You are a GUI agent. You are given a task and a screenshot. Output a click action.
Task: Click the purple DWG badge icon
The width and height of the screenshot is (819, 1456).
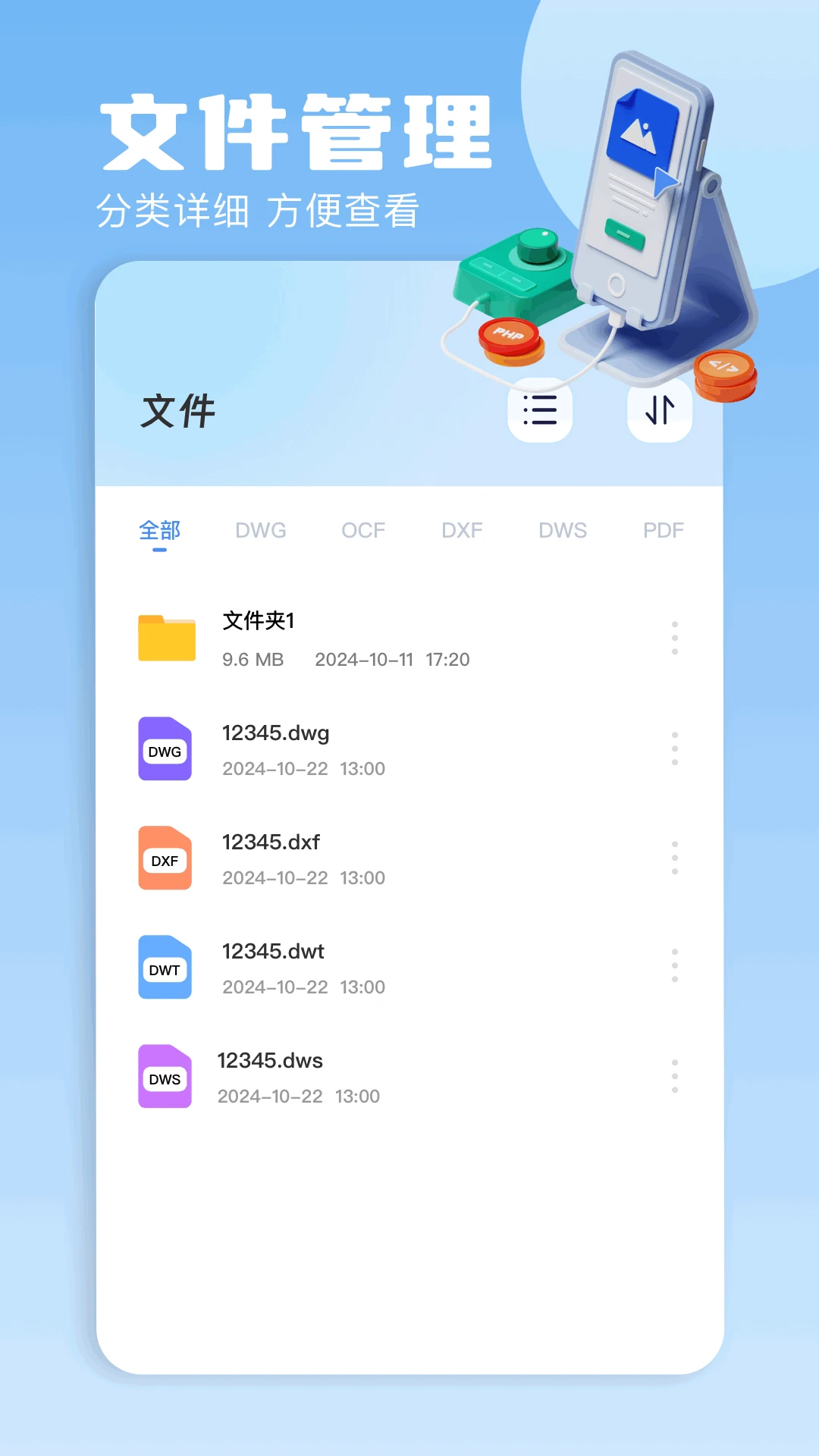click(165, 749)
